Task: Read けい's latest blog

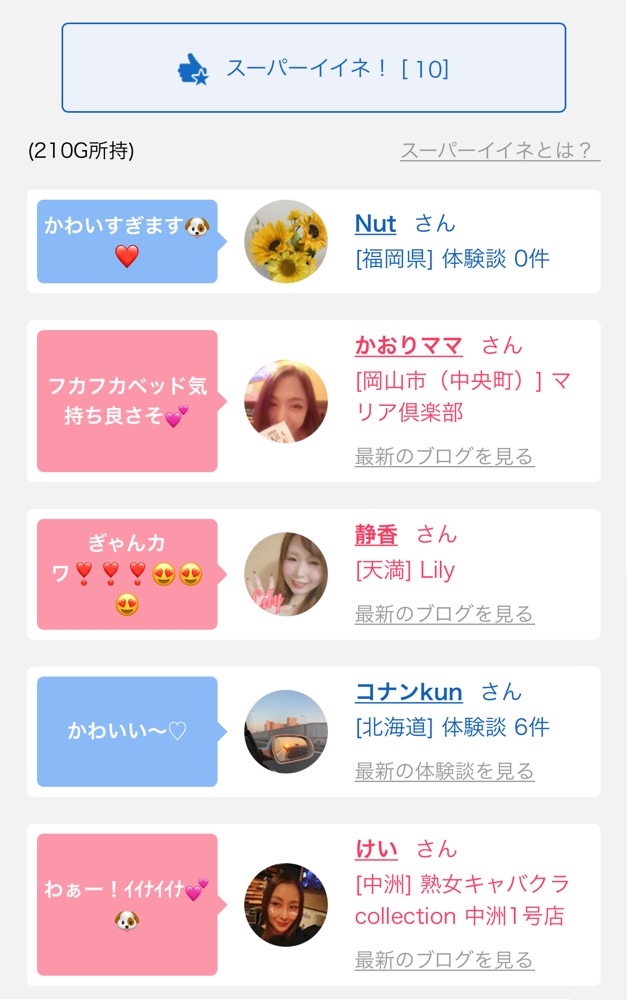Action: [x=444, y=960]
